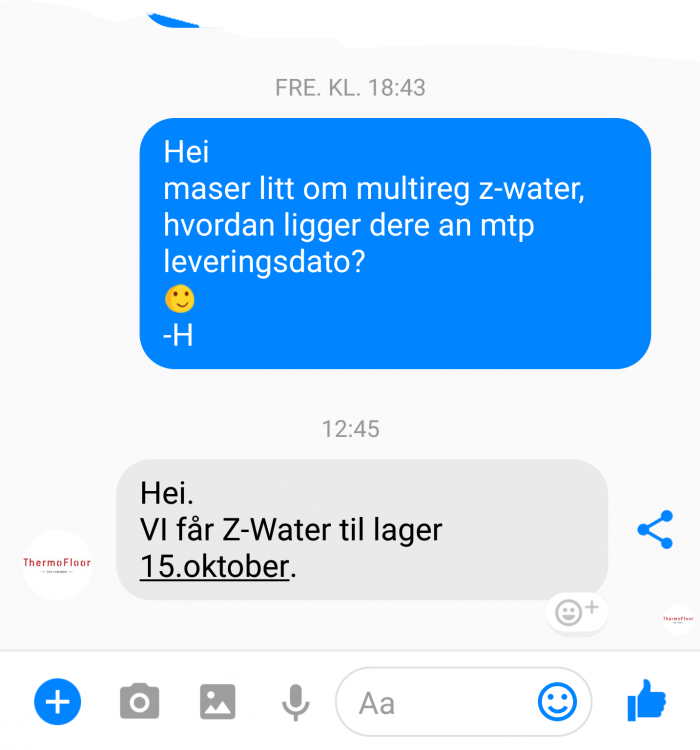The width and height of the screenshot is (700, 750).
Task: Open the emoji picker in message field
Action: point(557,702)
